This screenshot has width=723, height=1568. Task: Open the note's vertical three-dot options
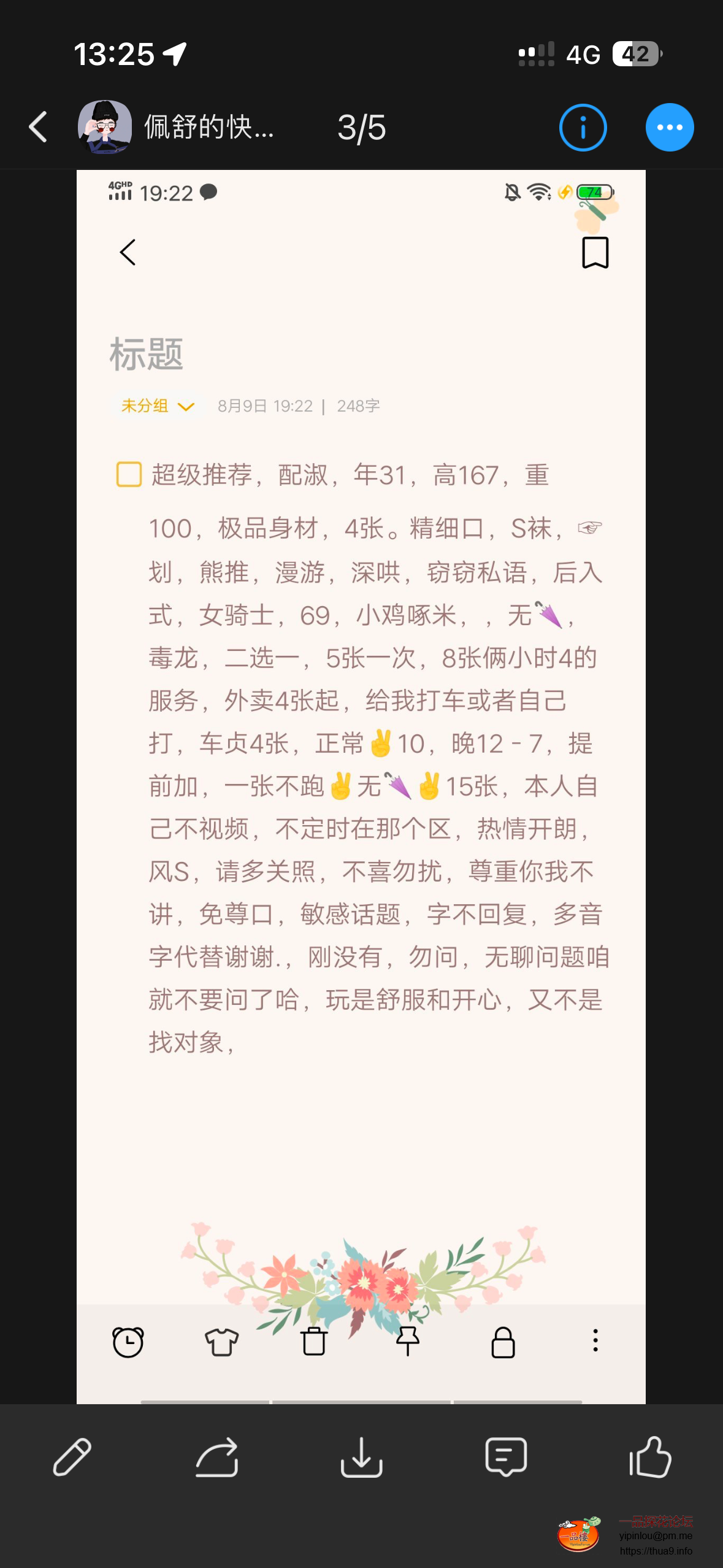[x=594, y=1341]
